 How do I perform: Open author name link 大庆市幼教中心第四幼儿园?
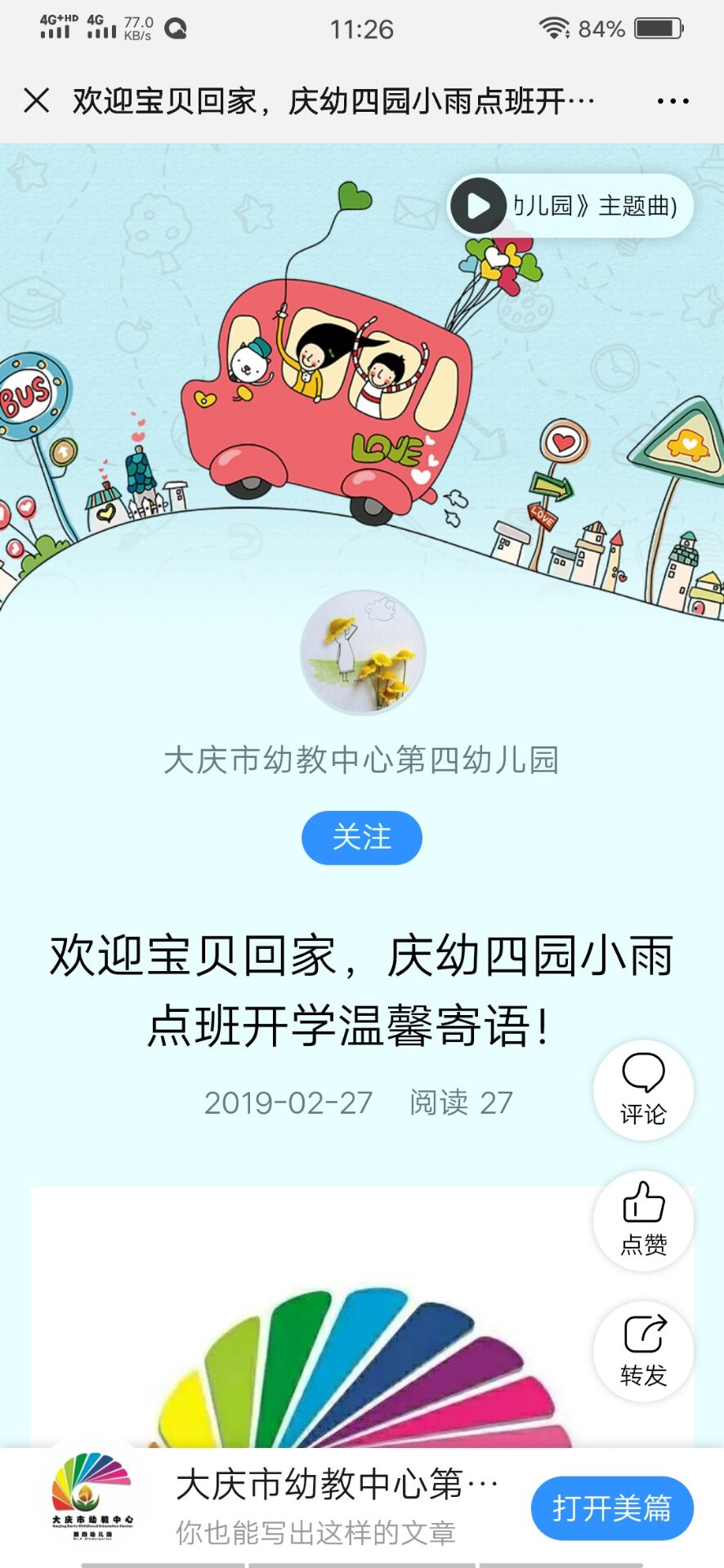pos(361,760)
